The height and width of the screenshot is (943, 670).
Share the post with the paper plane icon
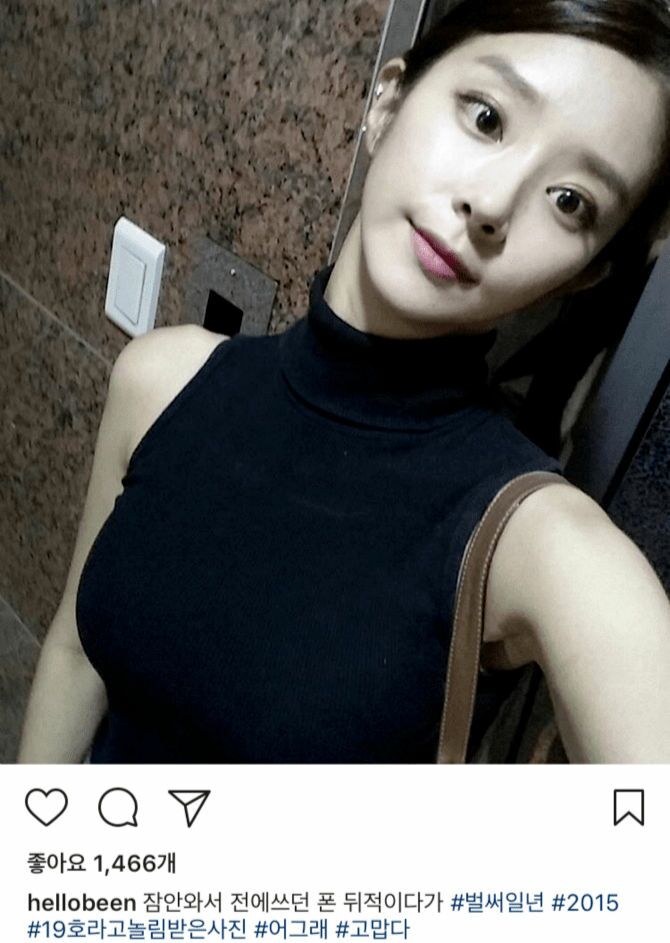point(189,807)
